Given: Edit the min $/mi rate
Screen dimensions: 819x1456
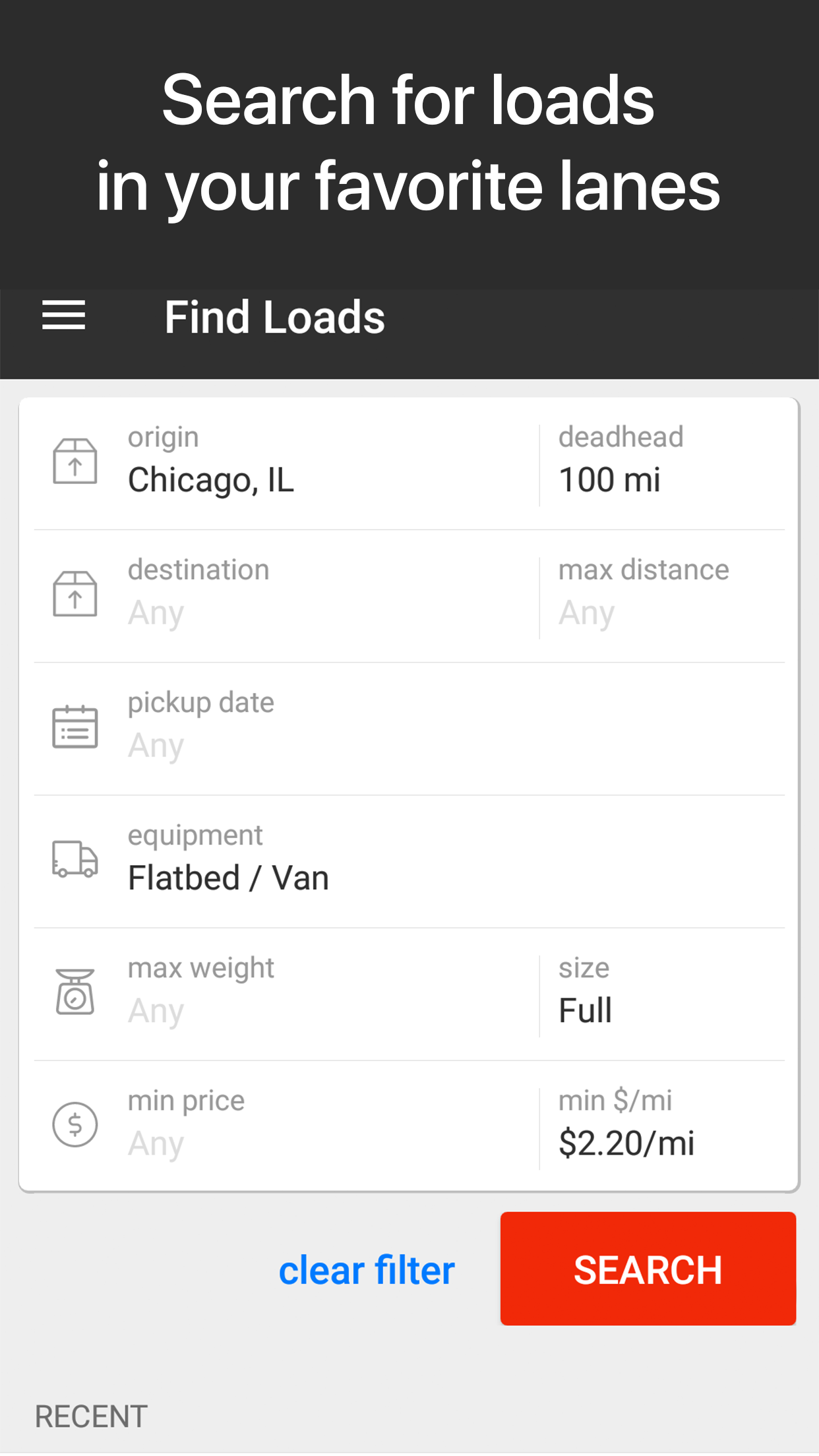Looking at the screenshot, I should tap(663, 1126).
